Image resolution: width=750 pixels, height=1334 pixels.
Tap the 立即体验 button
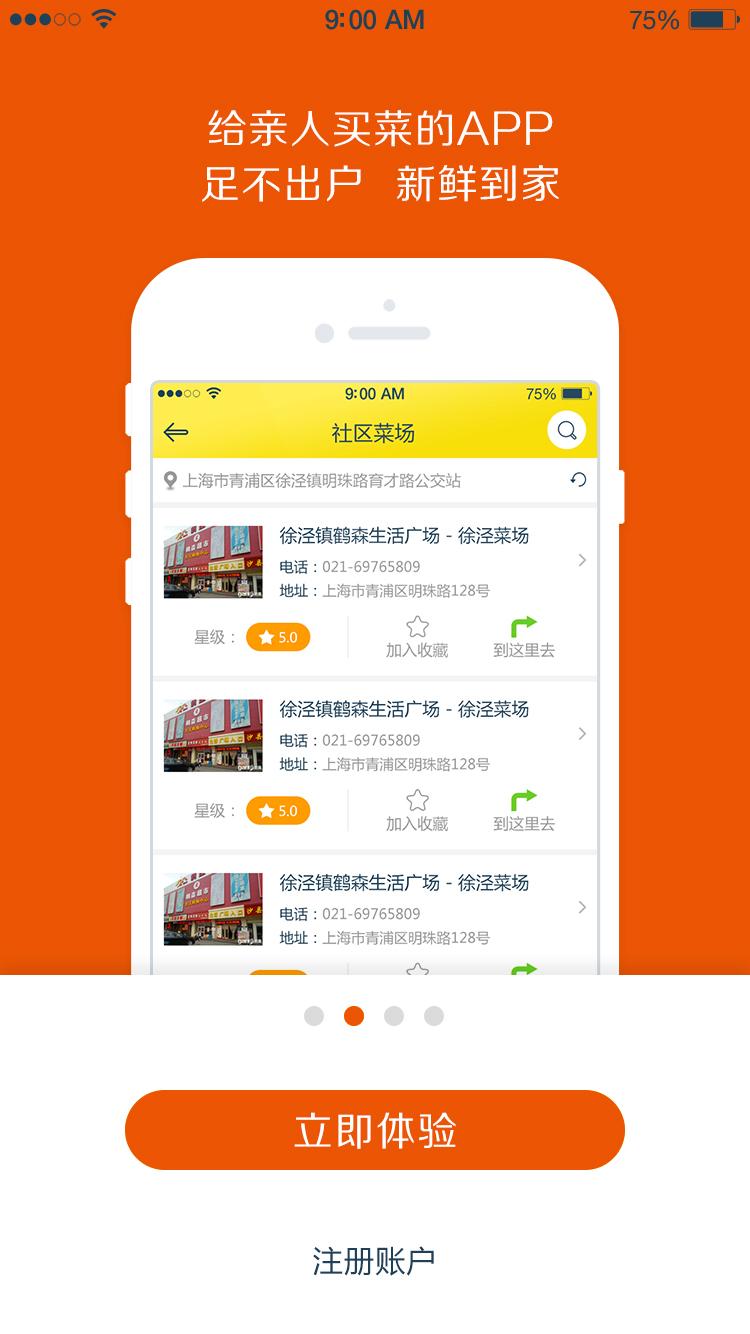click(x=374, y=1130)
